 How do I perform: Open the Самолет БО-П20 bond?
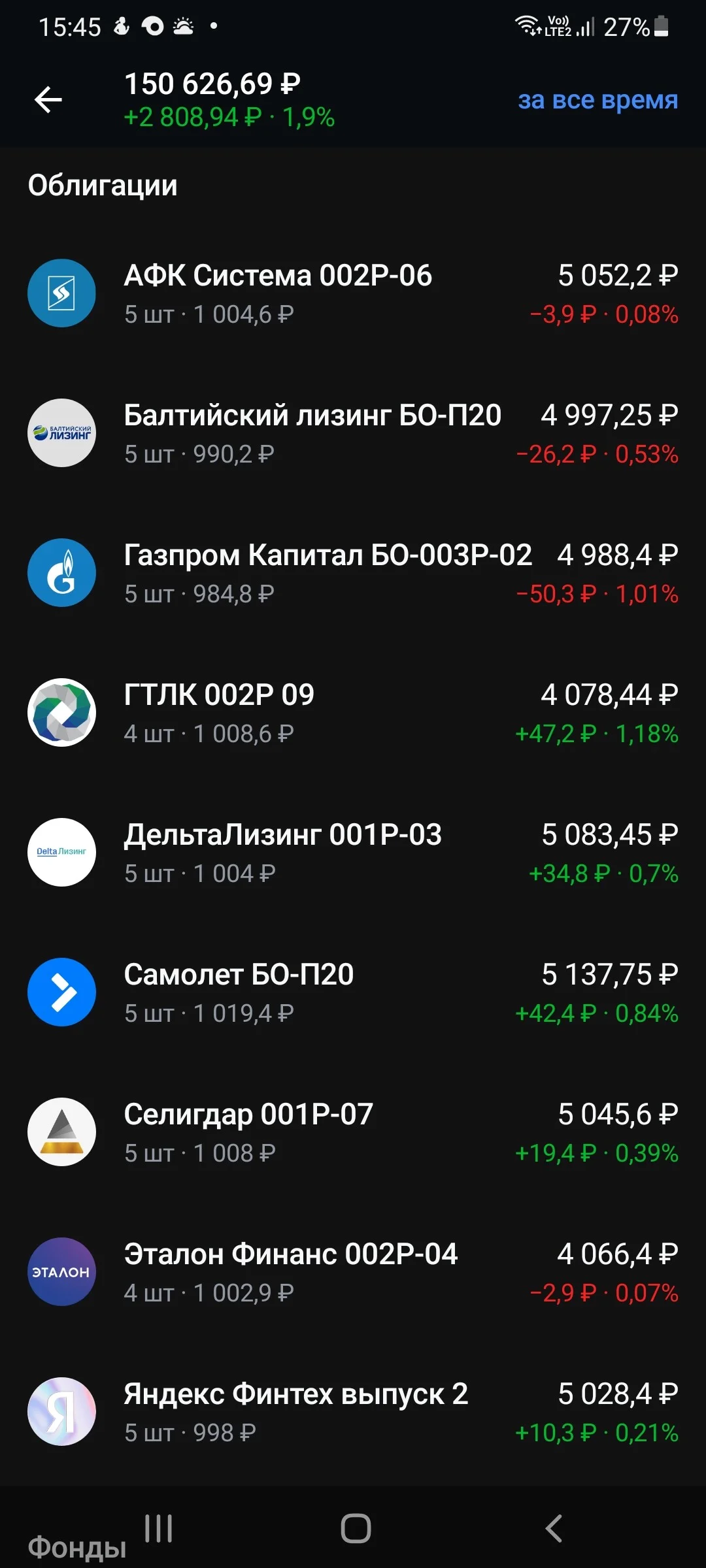coord(353,992)
